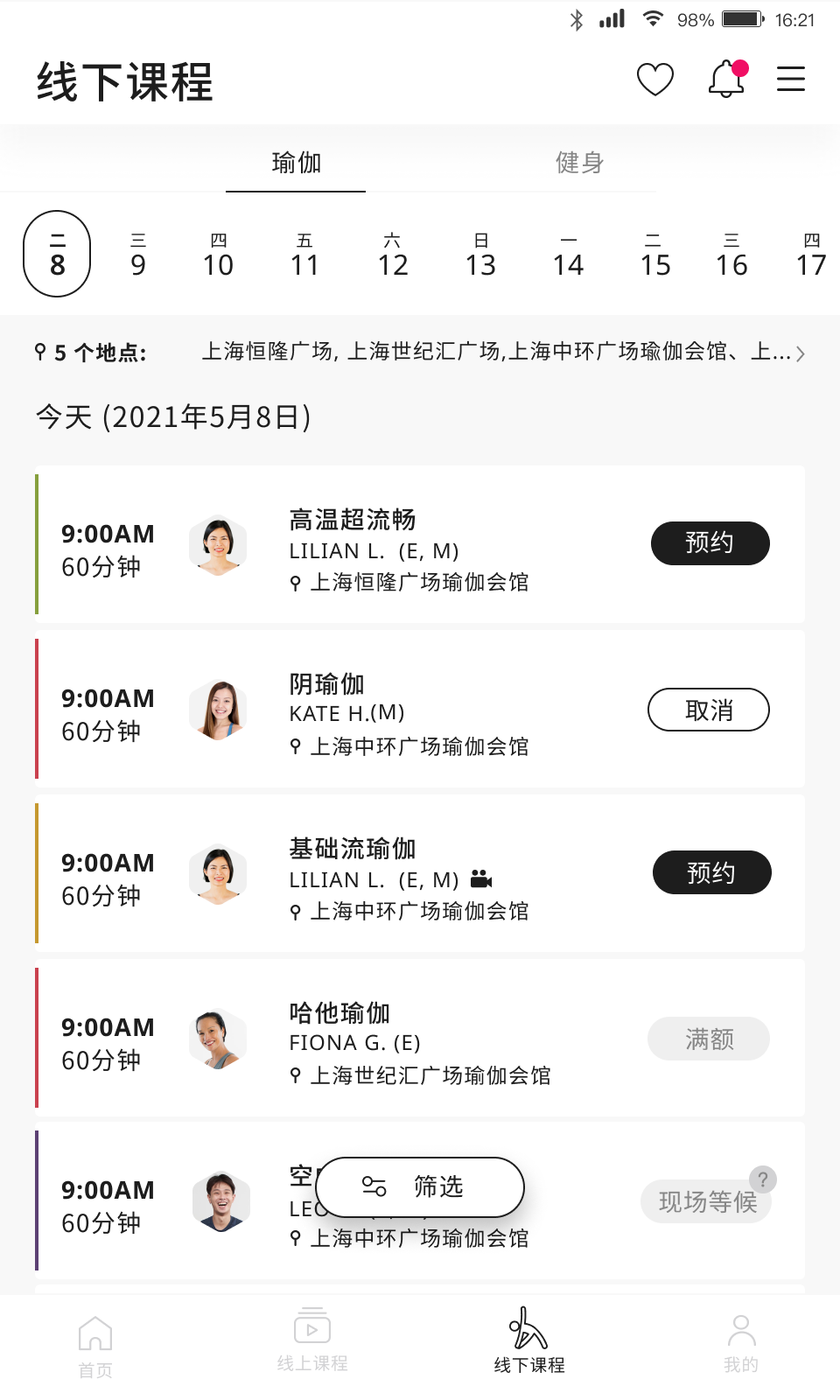Book 高温超流畅 with the 预约 button
This screenshot has height=1400, width=840.
[x=710, y=543]
